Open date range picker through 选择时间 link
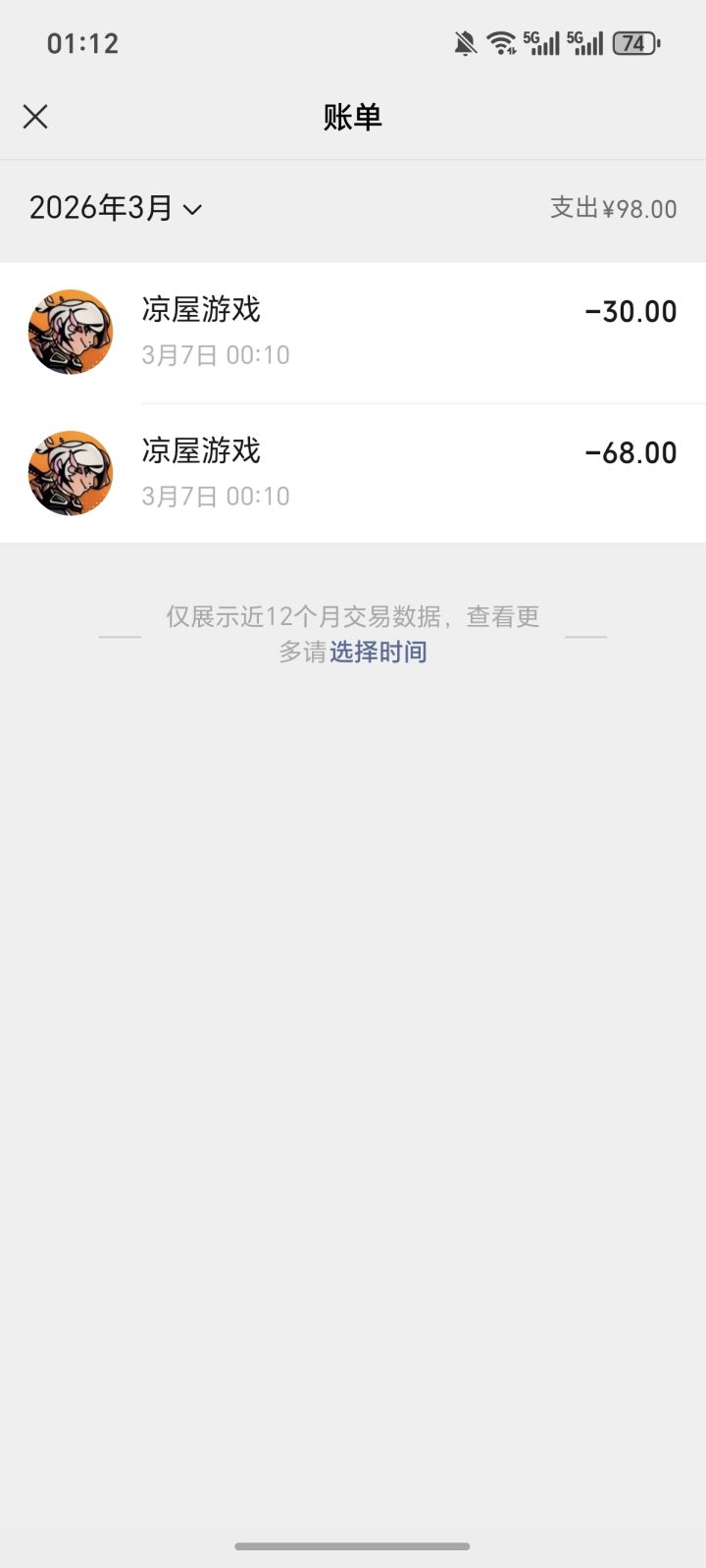Image resolution: width=706 pixels, height=1568 pixels. tap(378, 651)
